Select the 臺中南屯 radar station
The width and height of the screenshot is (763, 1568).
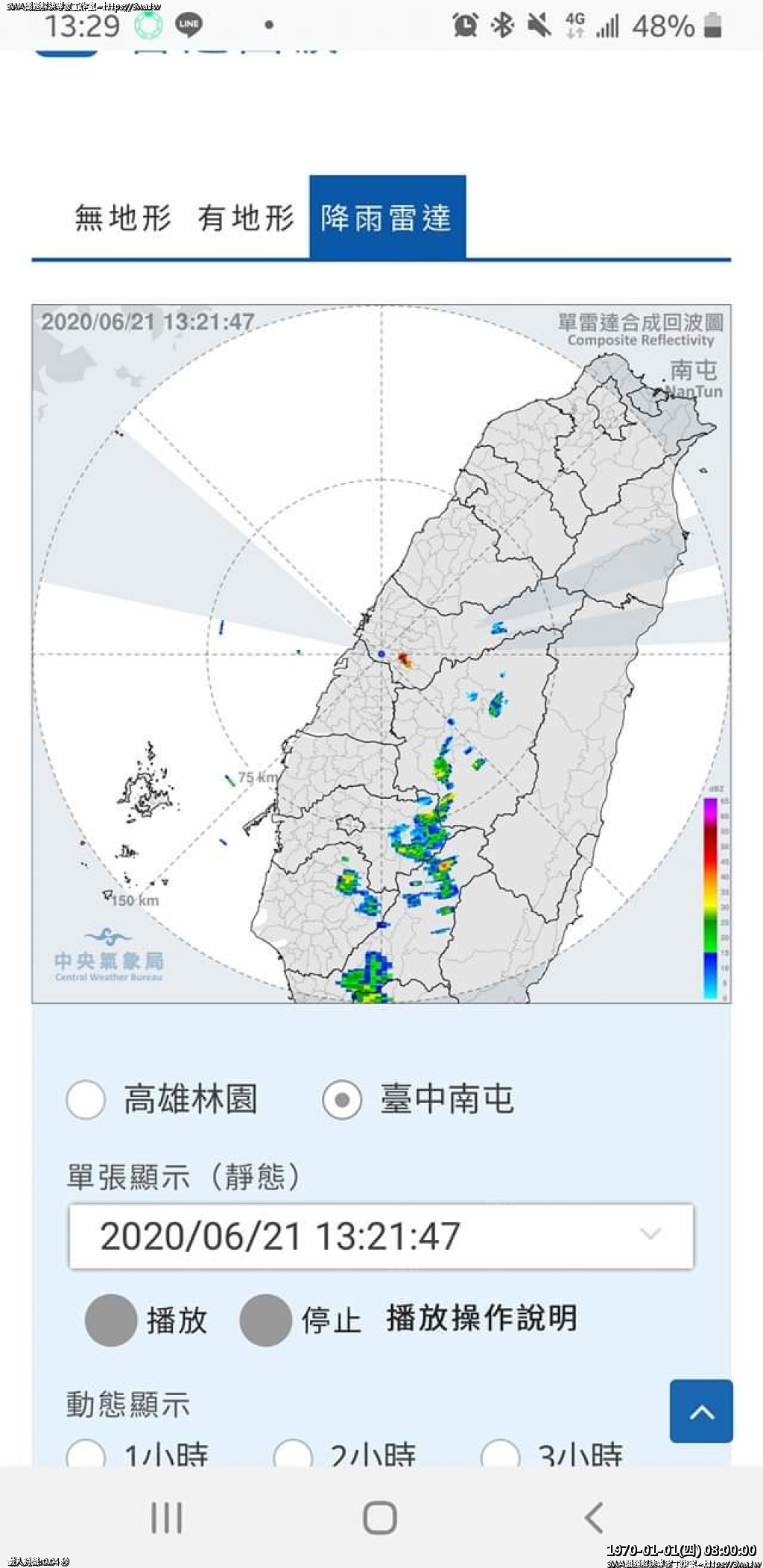(342, 1099)
